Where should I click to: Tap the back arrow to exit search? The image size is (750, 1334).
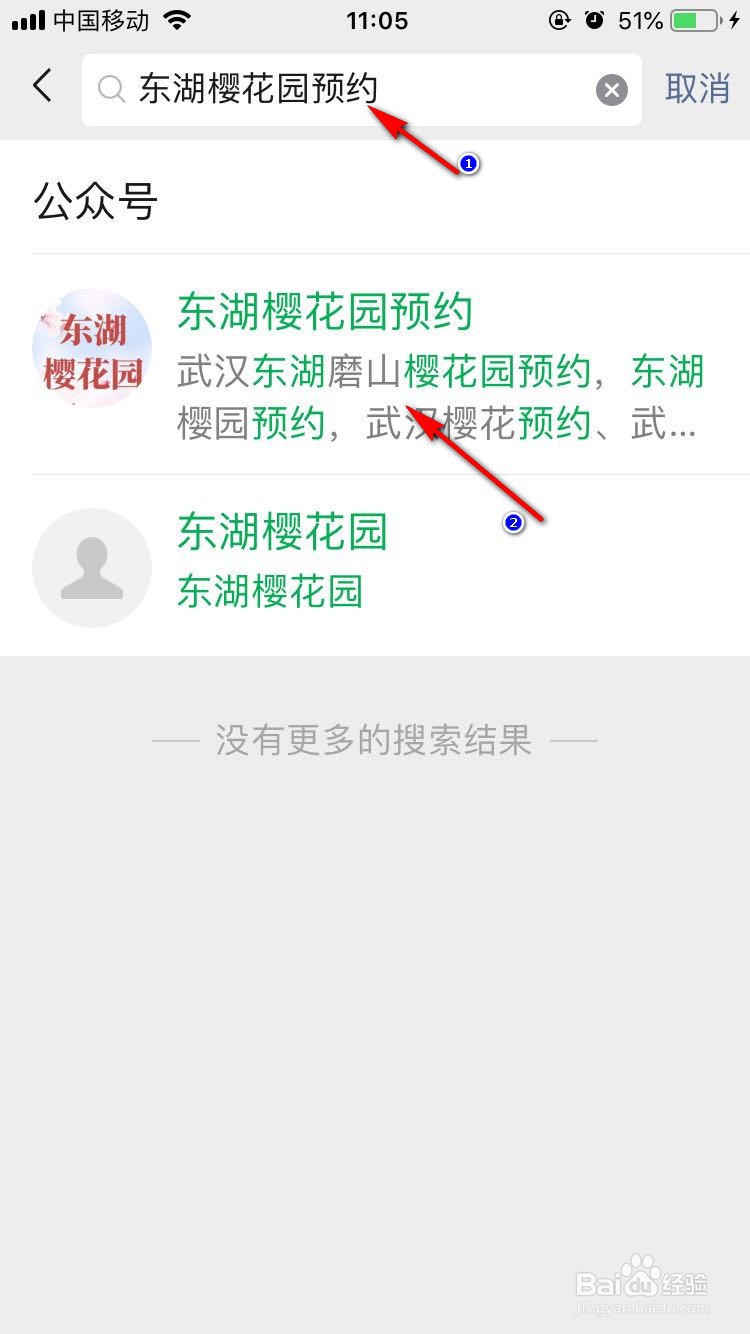tap(42, 86)
